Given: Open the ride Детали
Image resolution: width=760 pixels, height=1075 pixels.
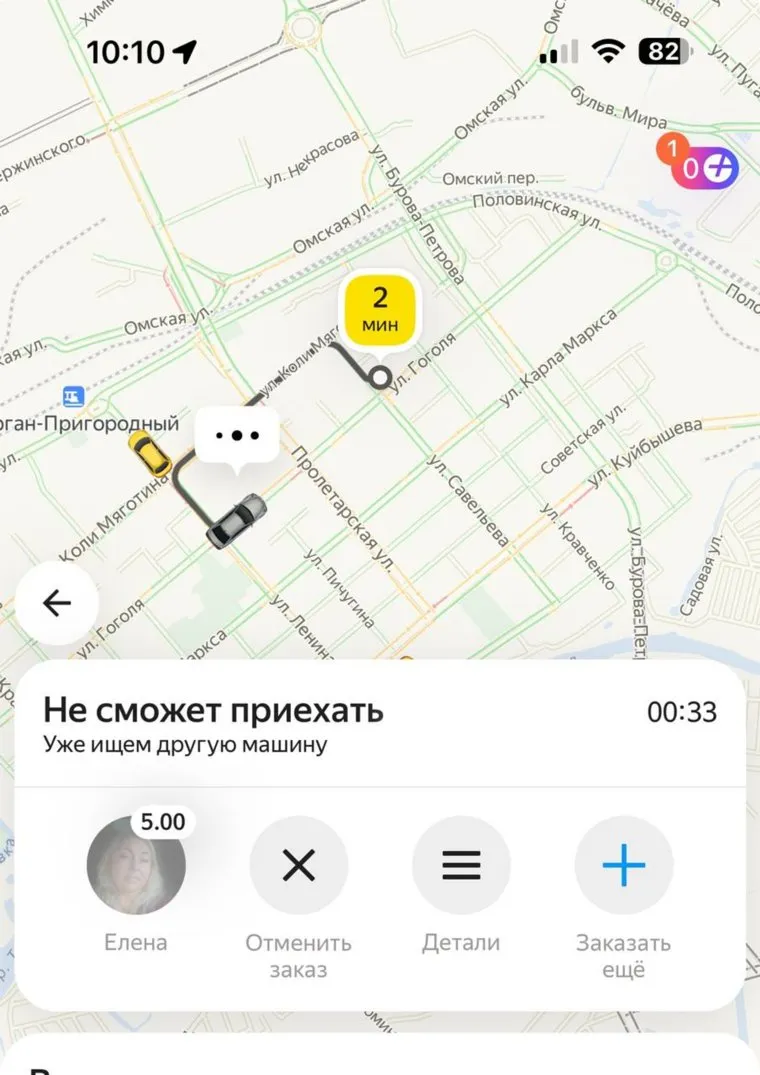Looking at the screenshot, I should (461, 865).
